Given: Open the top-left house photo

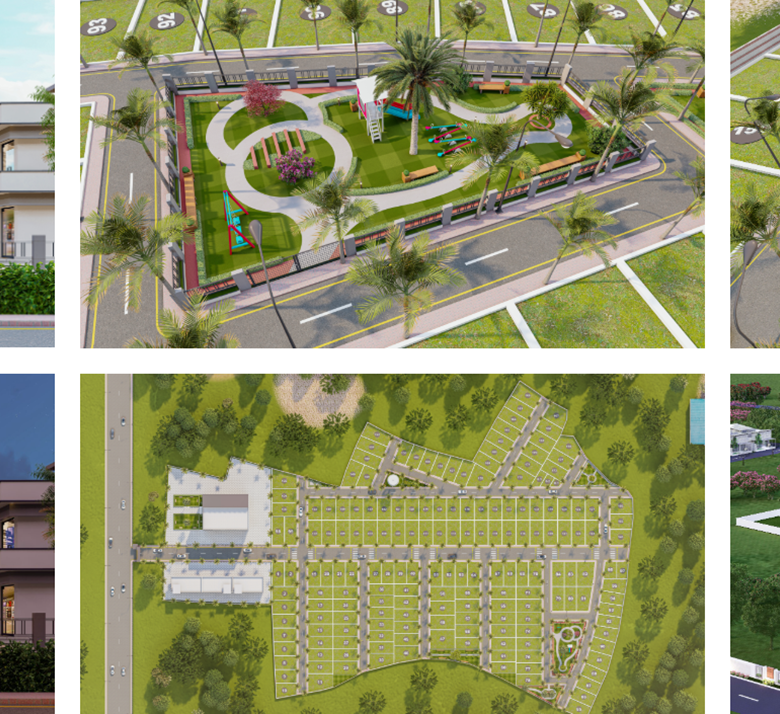Looking at the screenshot, I should [x=27, y=174].
